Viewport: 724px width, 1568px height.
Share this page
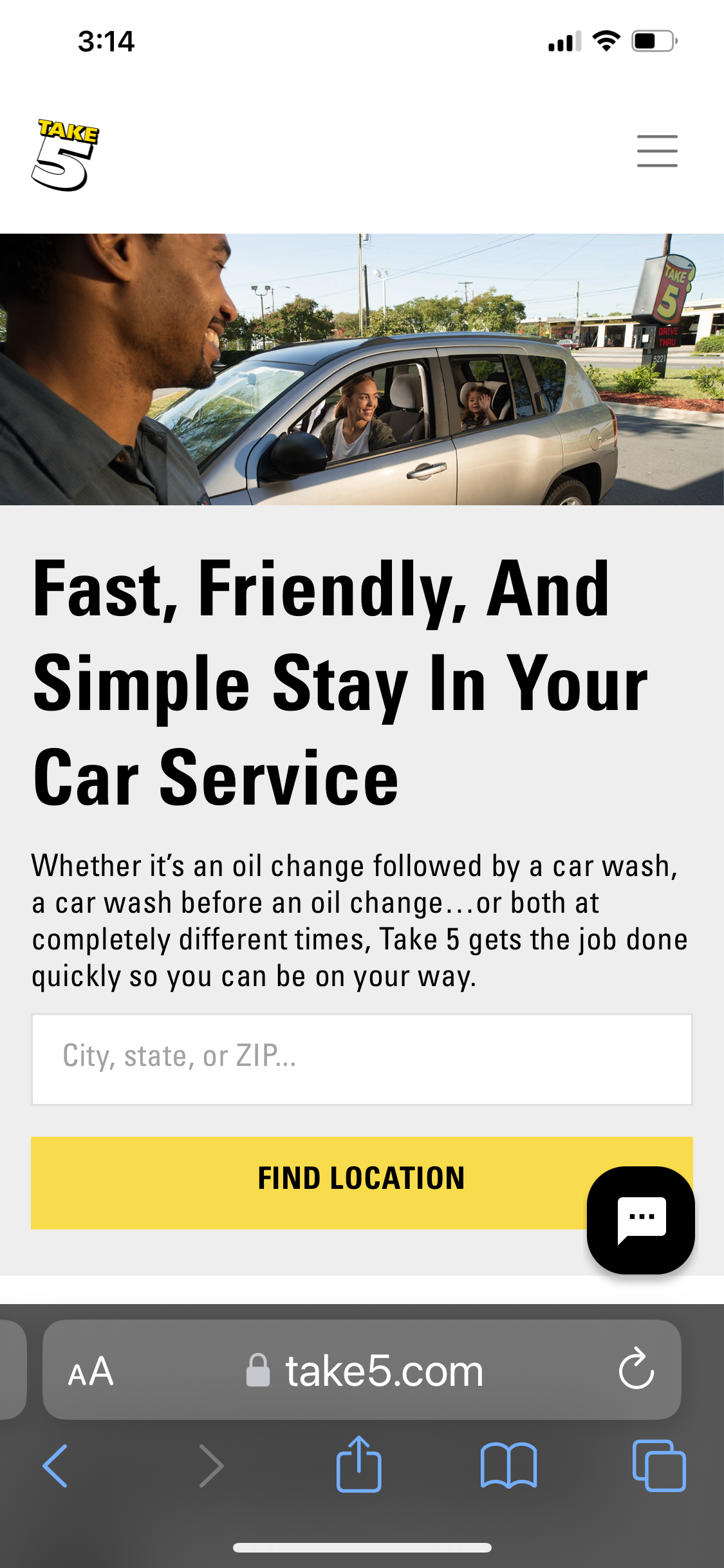(359, 1464)
